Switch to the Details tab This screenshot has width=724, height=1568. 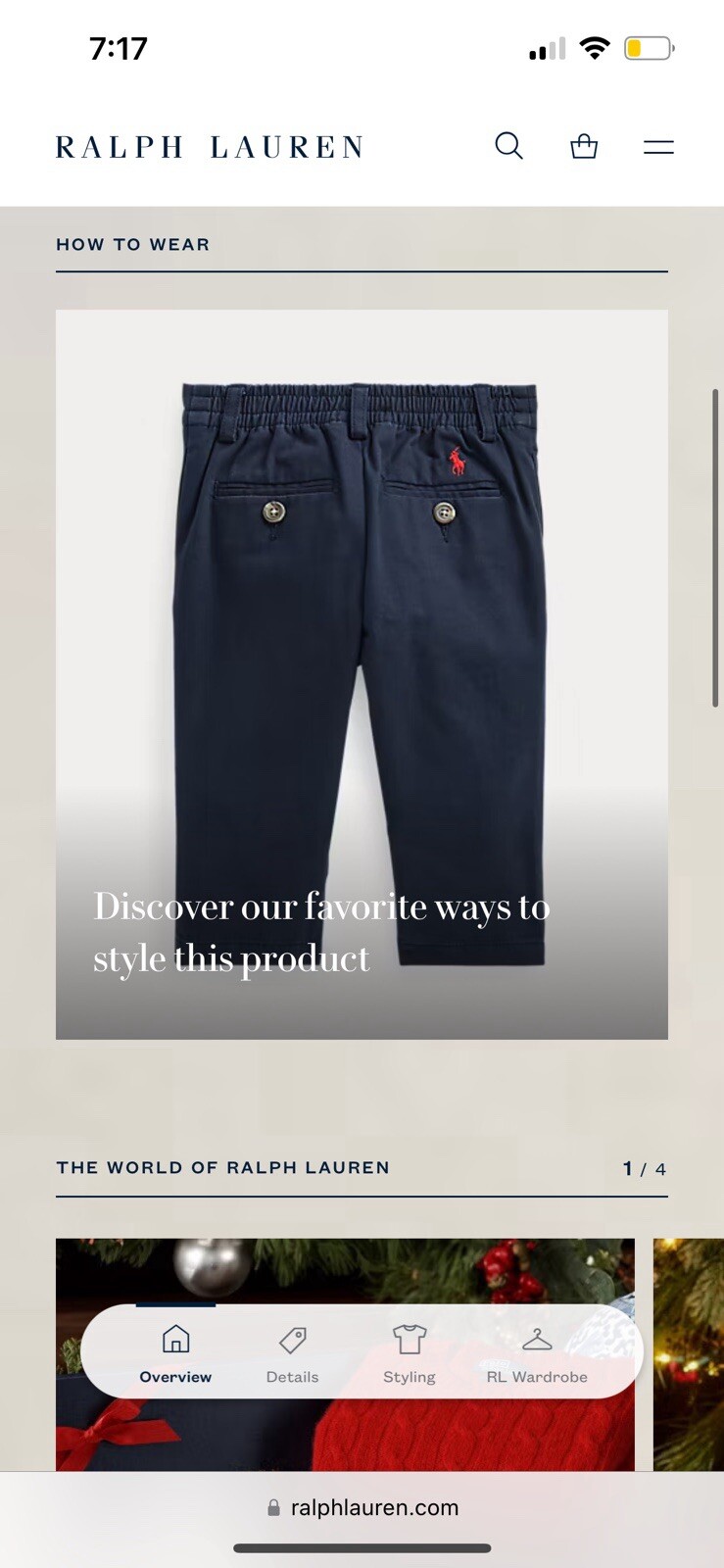pos(292,1353)
